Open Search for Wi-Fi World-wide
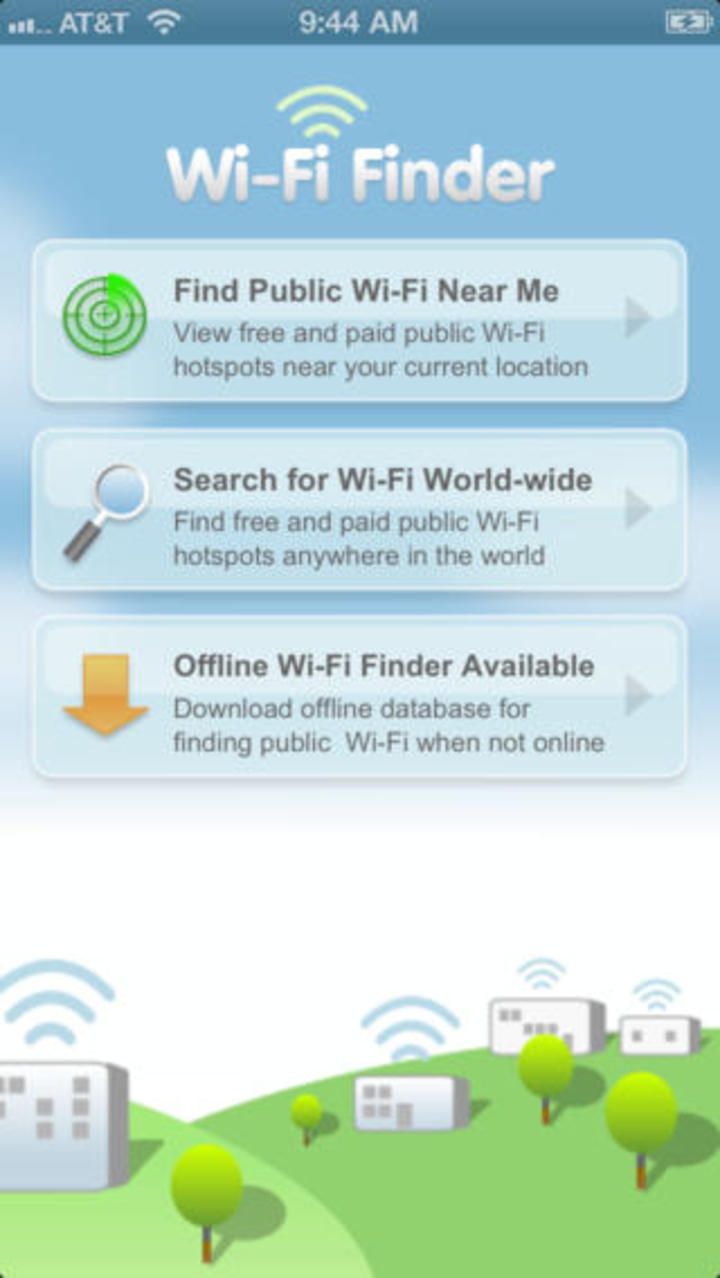Screen dimensions: 720x1278 [x=360, y=510]
